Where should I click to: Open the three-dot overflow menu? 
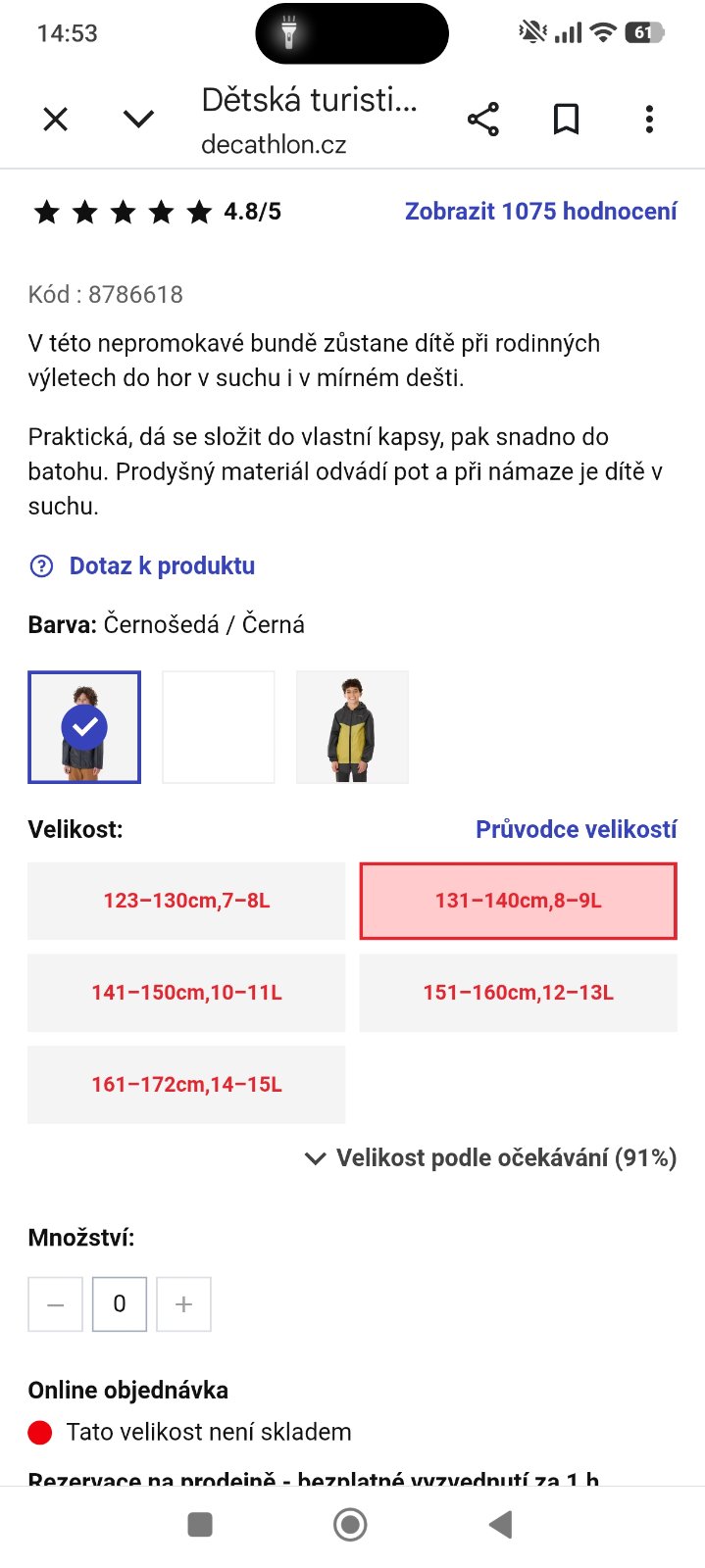[x=649, y=120]
